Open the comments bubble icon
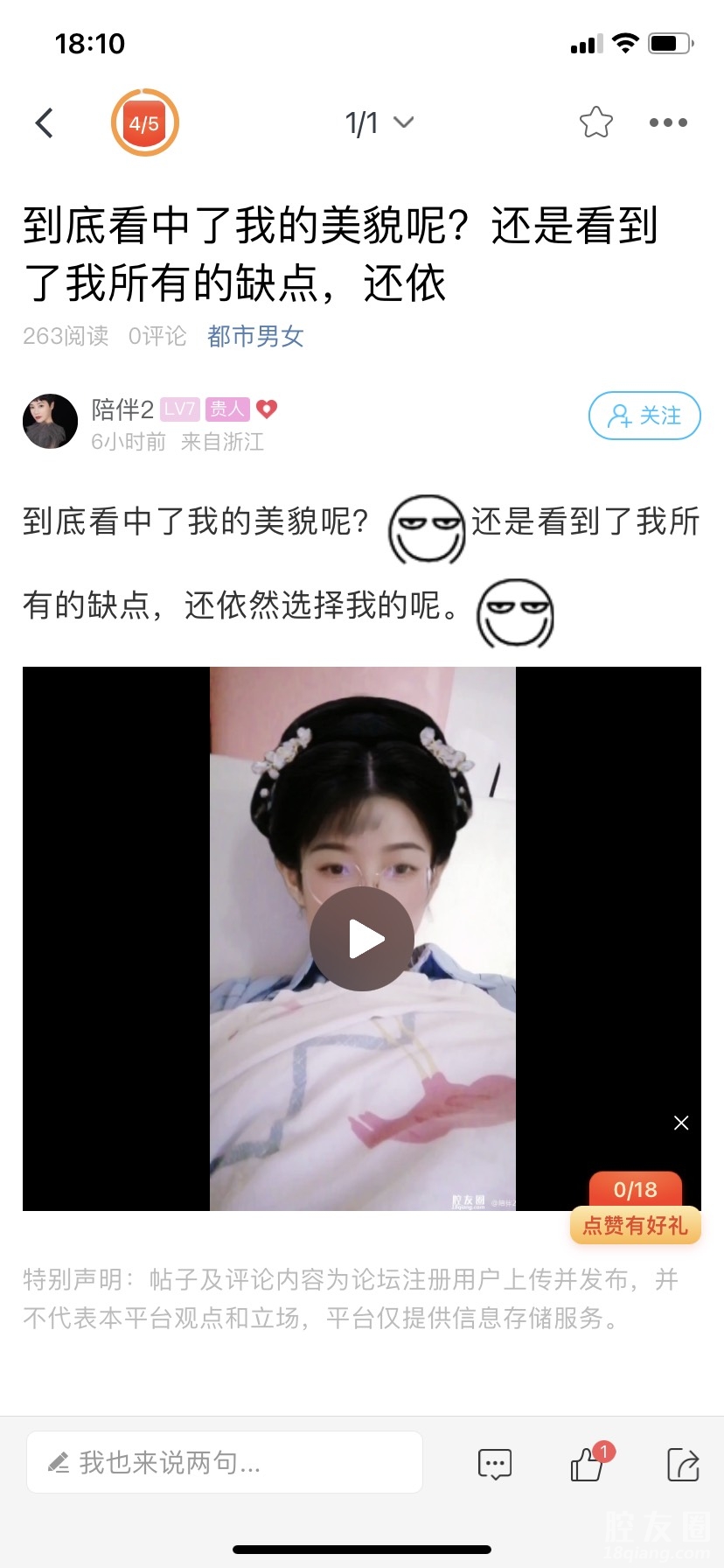Viewport: 724px width, 1568px height. click(495, 1464)
